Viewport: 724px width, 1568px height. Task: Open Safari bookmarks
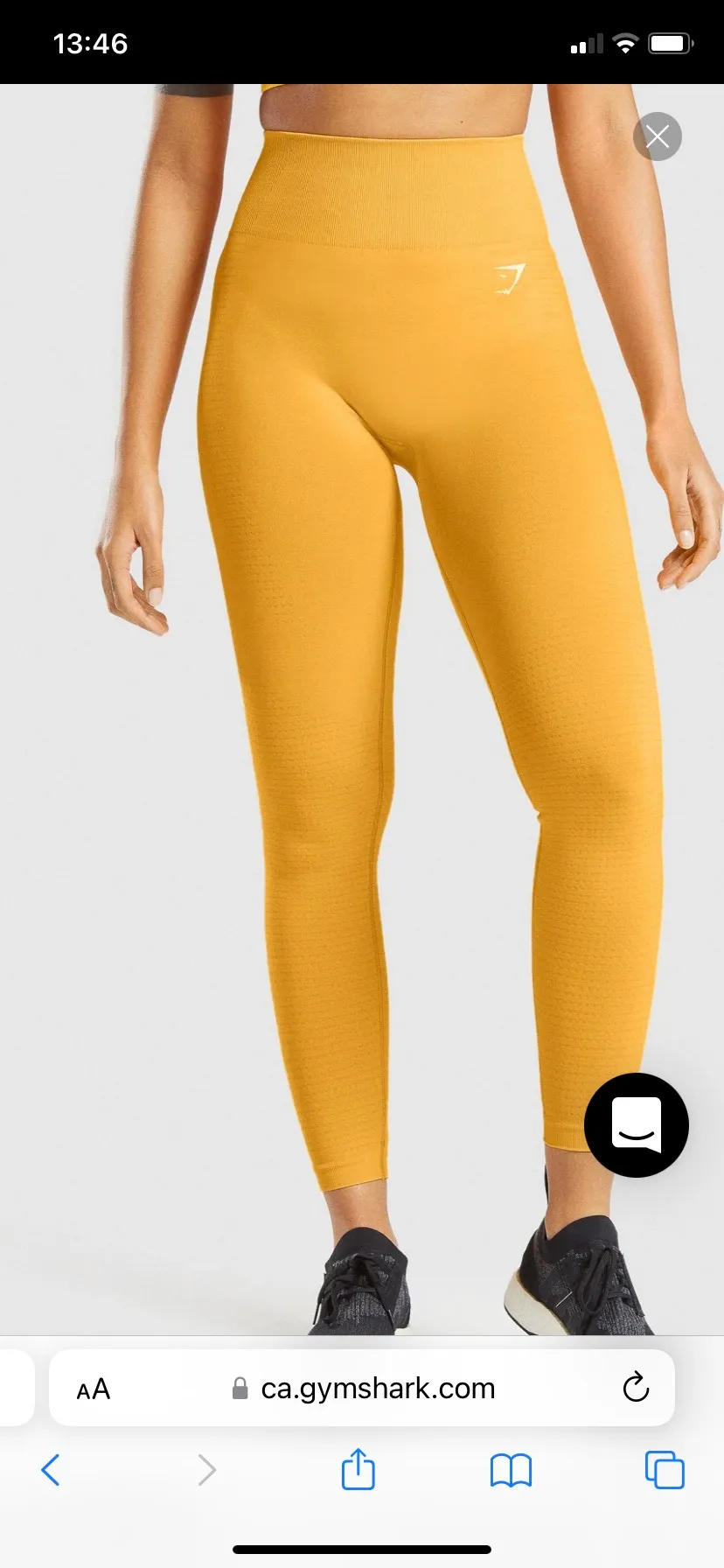click(x=511, y=1470)
